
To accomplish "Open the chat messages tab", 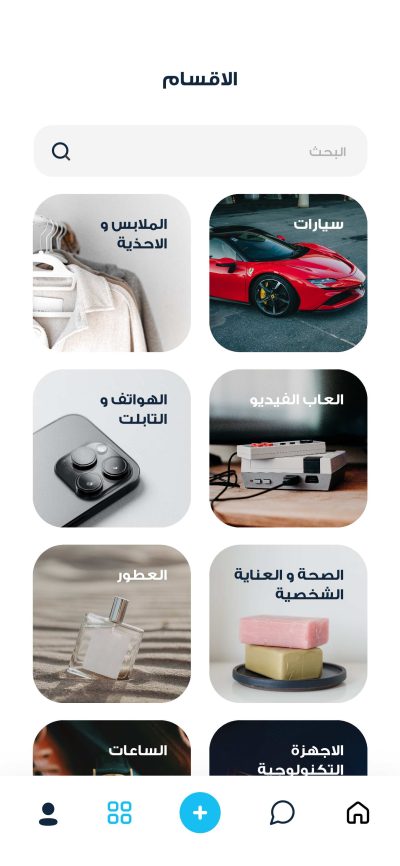I will (282, 813).
